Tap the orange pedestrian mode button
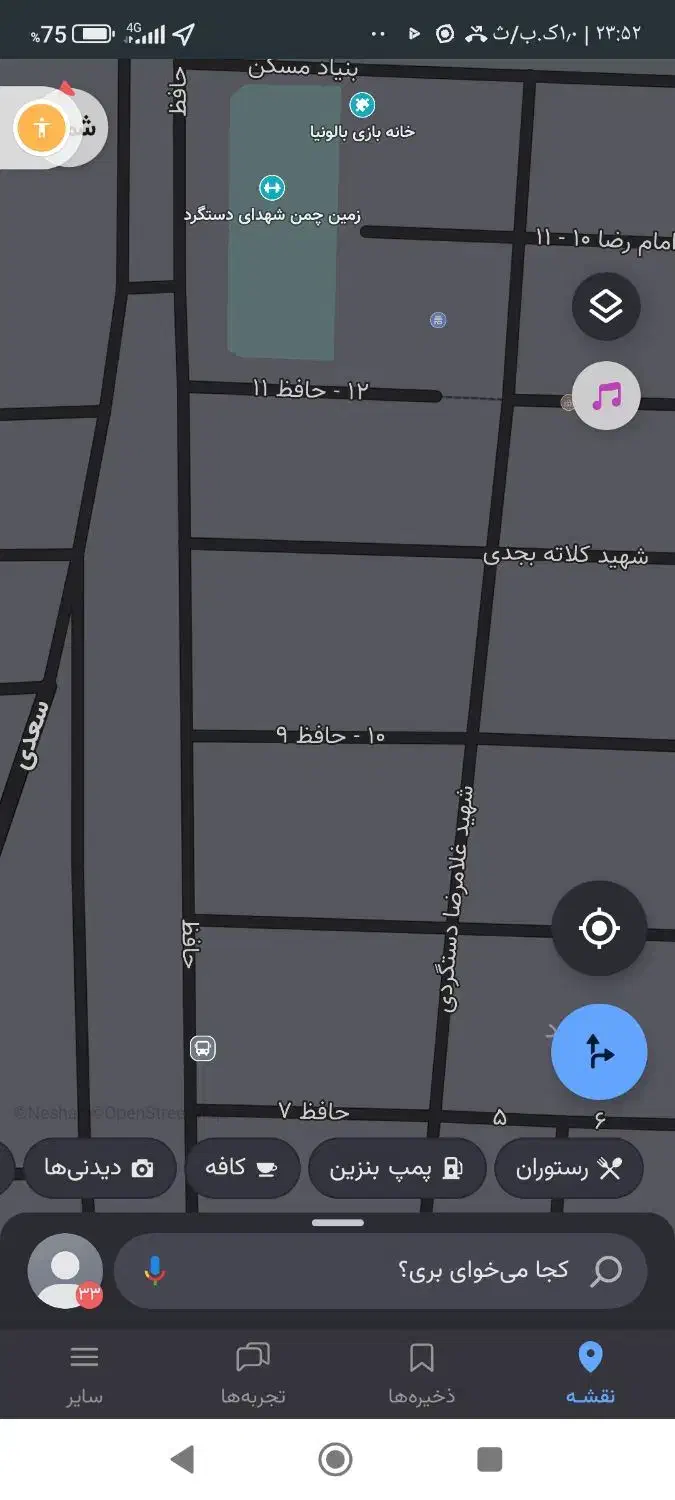Screen dimensions: 675x1500 (41, 128)
